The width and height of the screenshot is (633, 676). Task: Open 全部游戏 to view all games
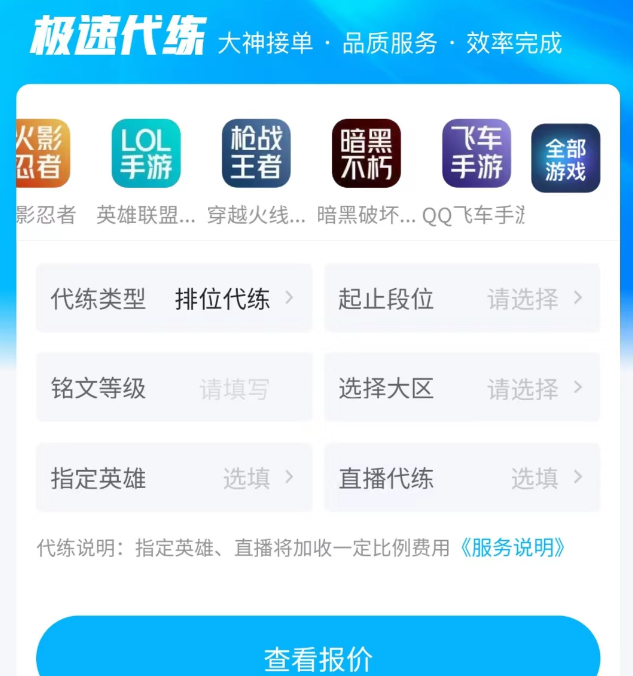click(565, 158)
